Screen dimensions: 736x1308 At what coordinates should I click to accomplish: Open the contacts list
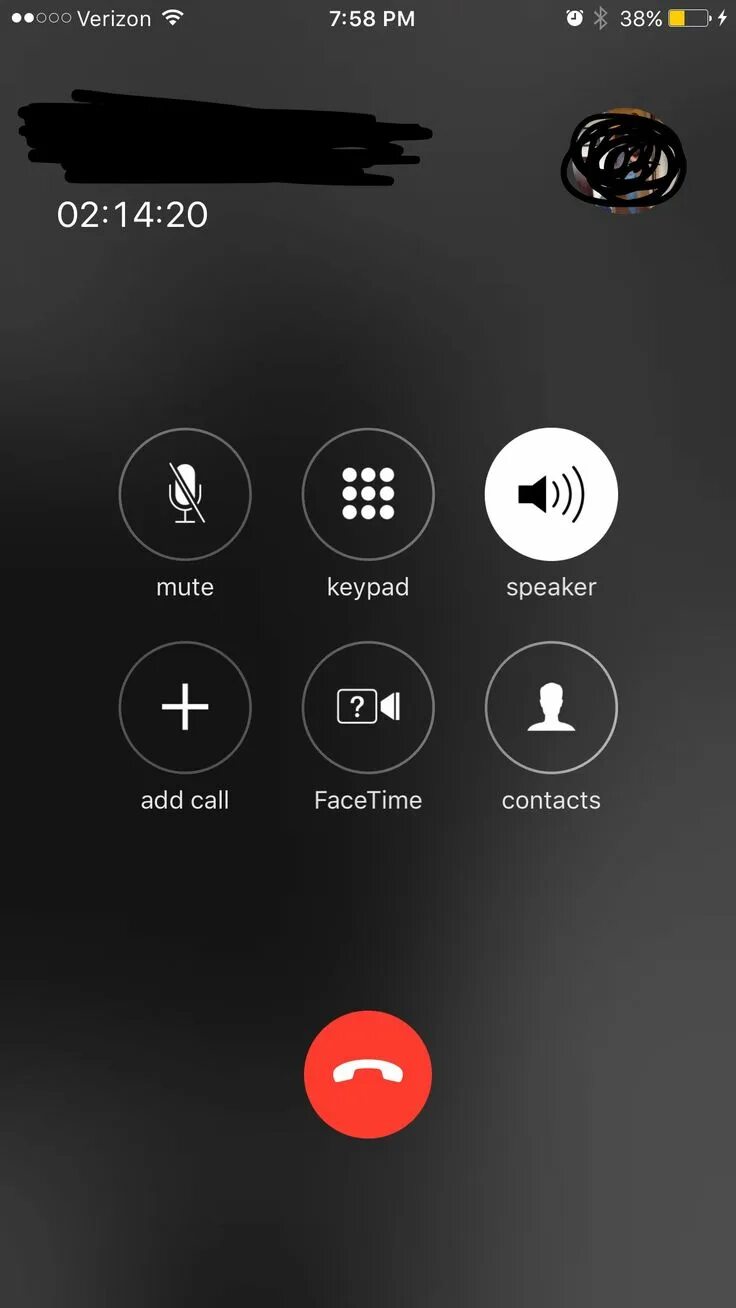[x=551, y=707]
